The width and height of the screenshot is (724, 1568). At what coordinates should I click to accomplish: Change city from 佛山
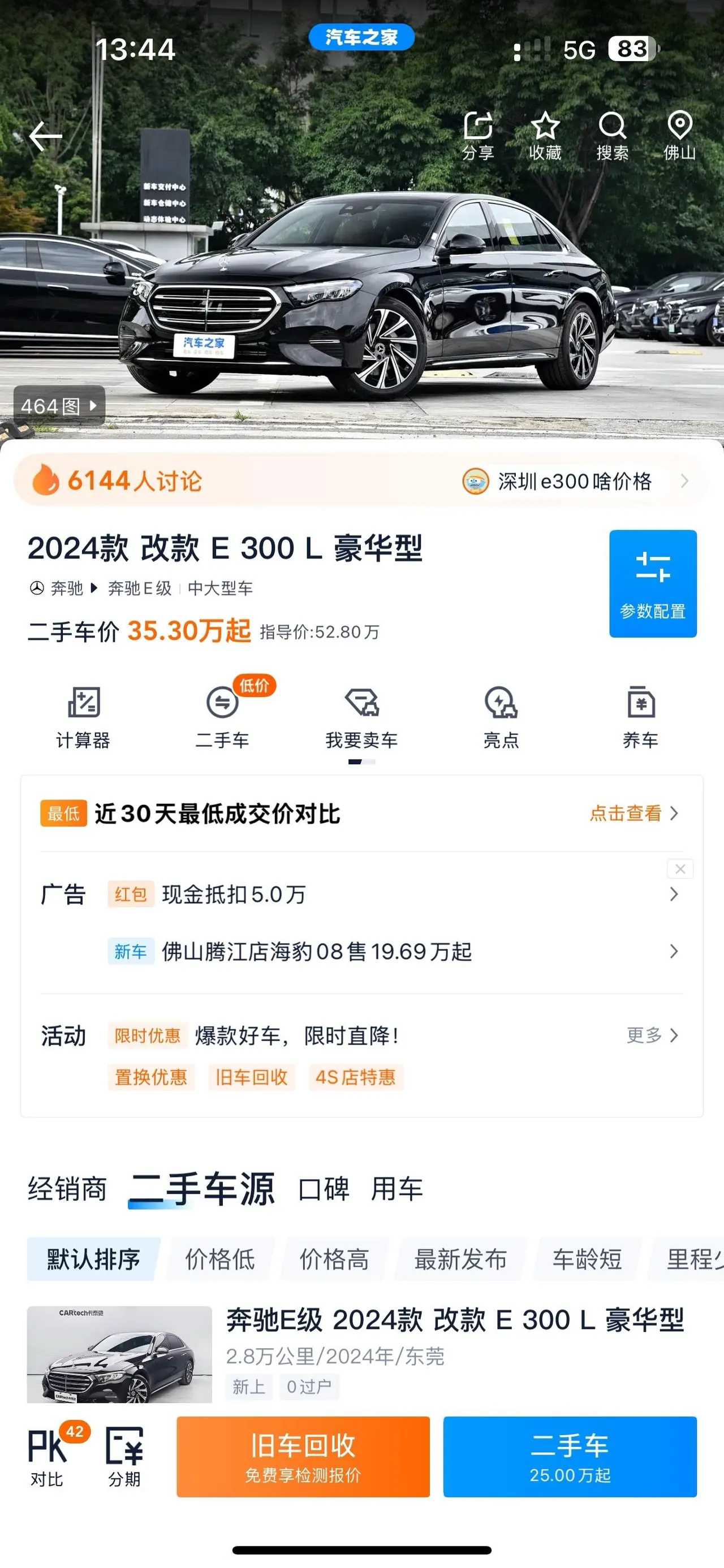679,136
